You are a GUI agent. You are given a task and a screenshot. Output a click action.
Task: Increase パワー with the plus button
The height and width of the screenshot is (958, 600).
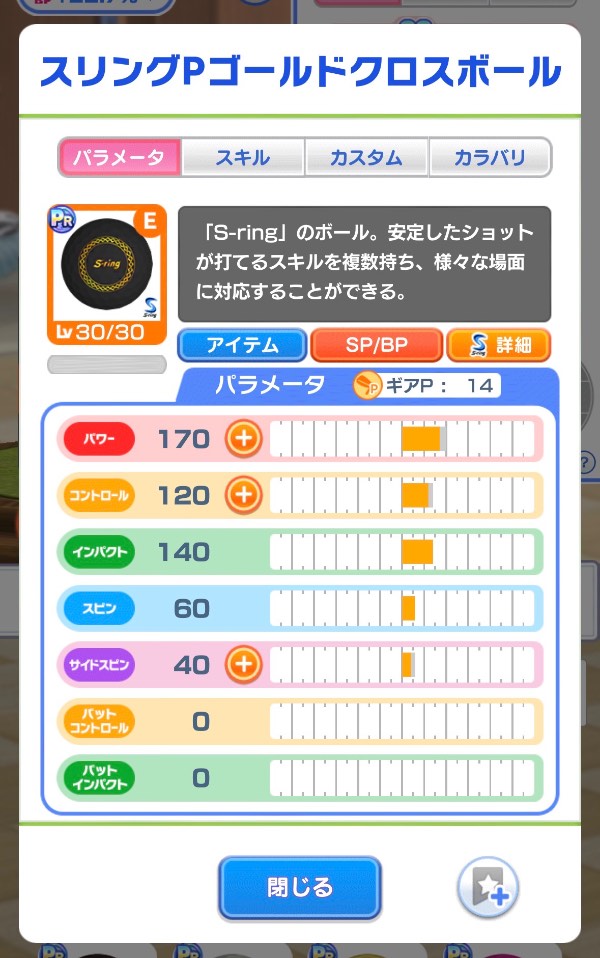pos(243,439)
